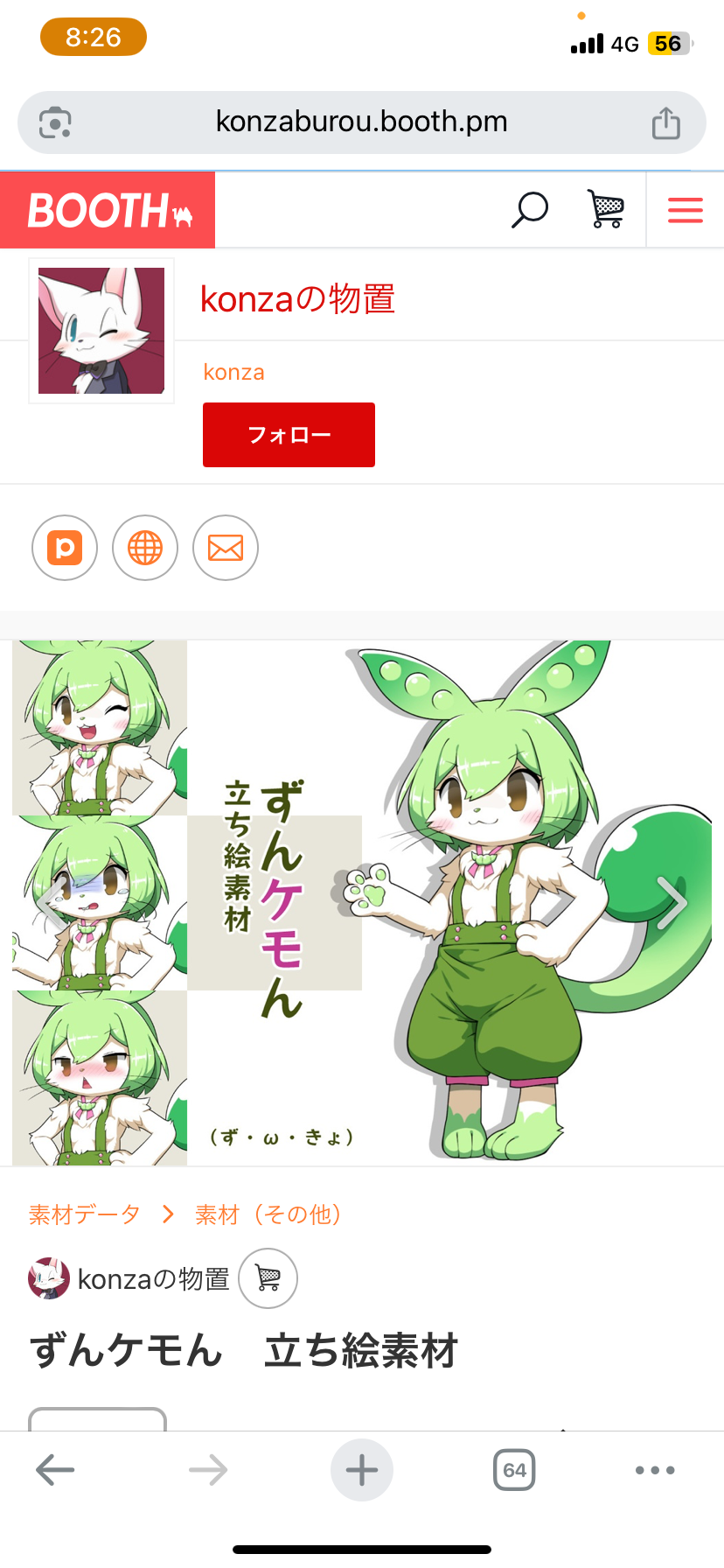Show the next product image

(x=672, y=902)
